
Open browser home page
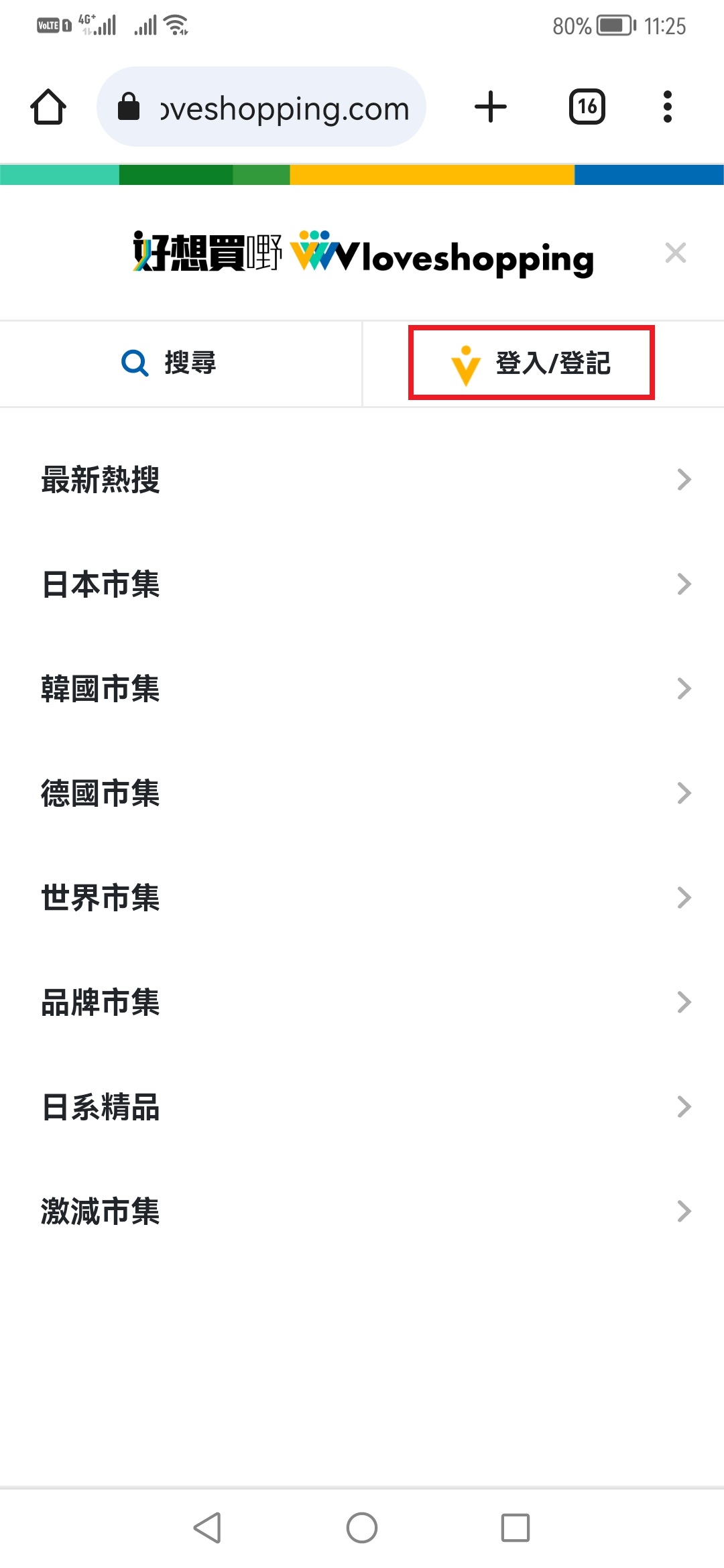tap(48, 107)
